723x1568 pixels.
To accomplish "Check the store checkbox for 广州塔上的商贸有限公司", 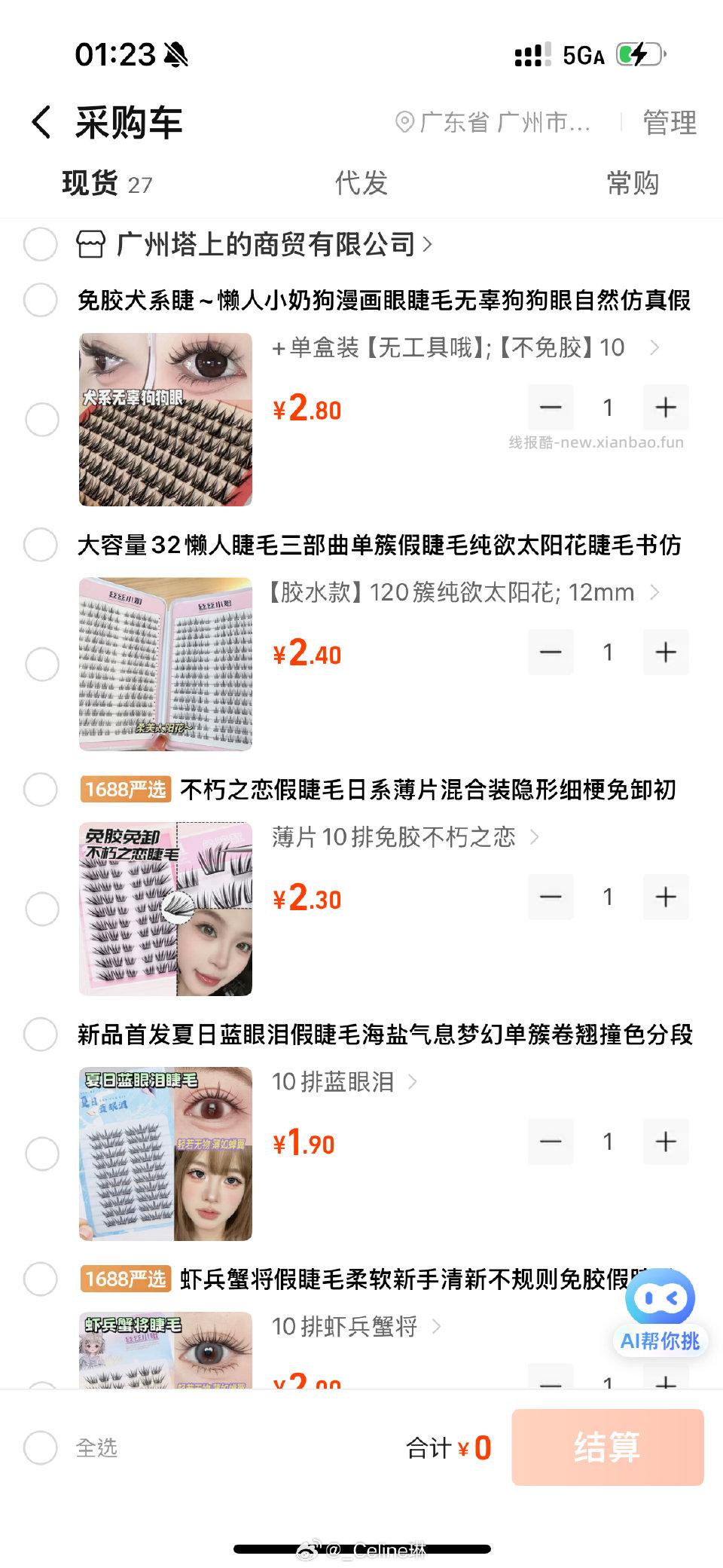I will pos(41,245).
